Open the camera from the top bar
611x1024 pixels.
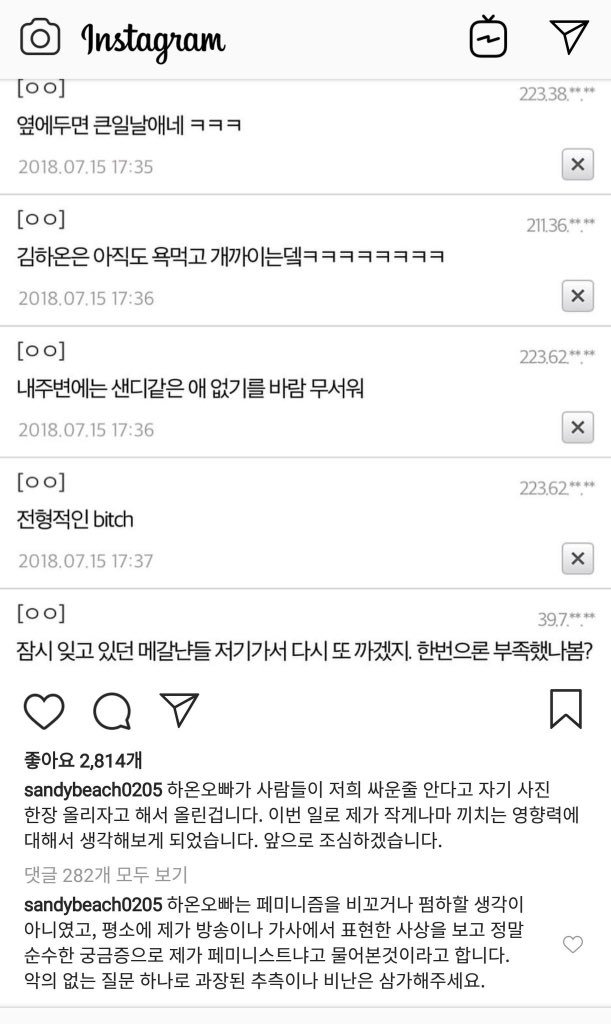(40, 38)
